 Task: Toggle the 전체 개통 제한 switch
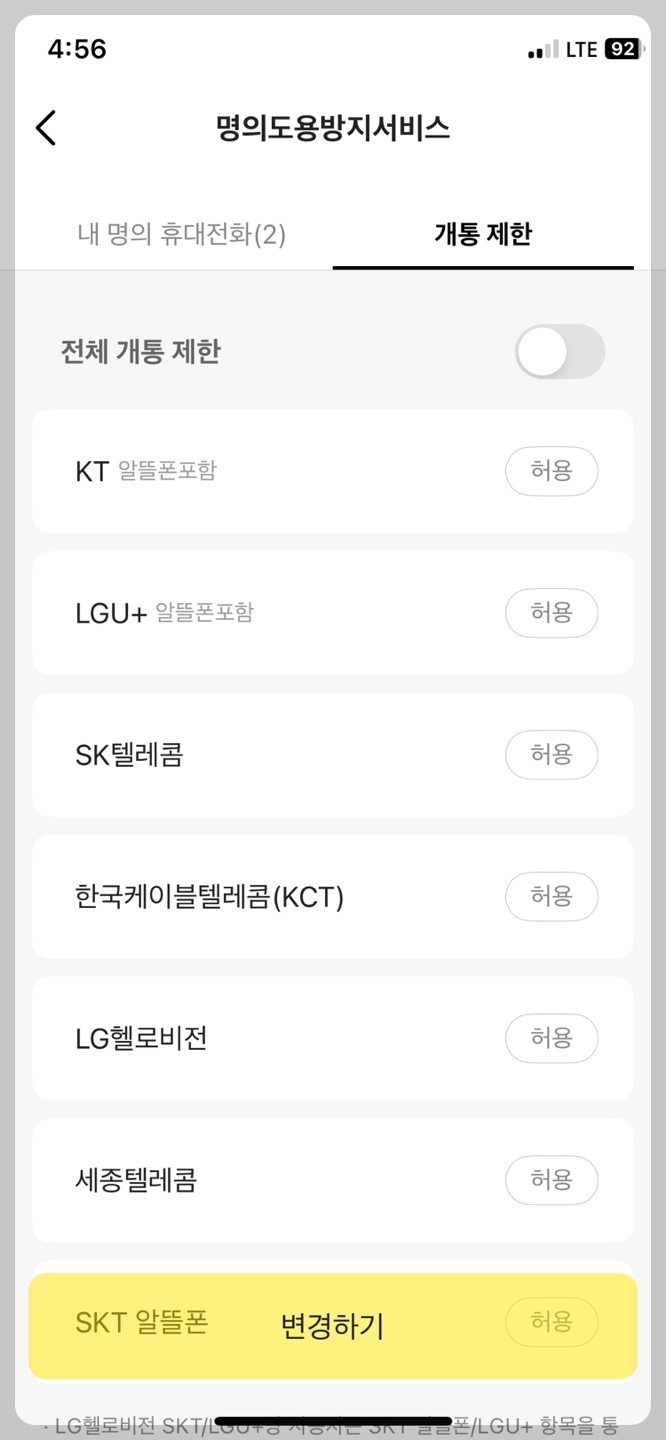point(560,352)
